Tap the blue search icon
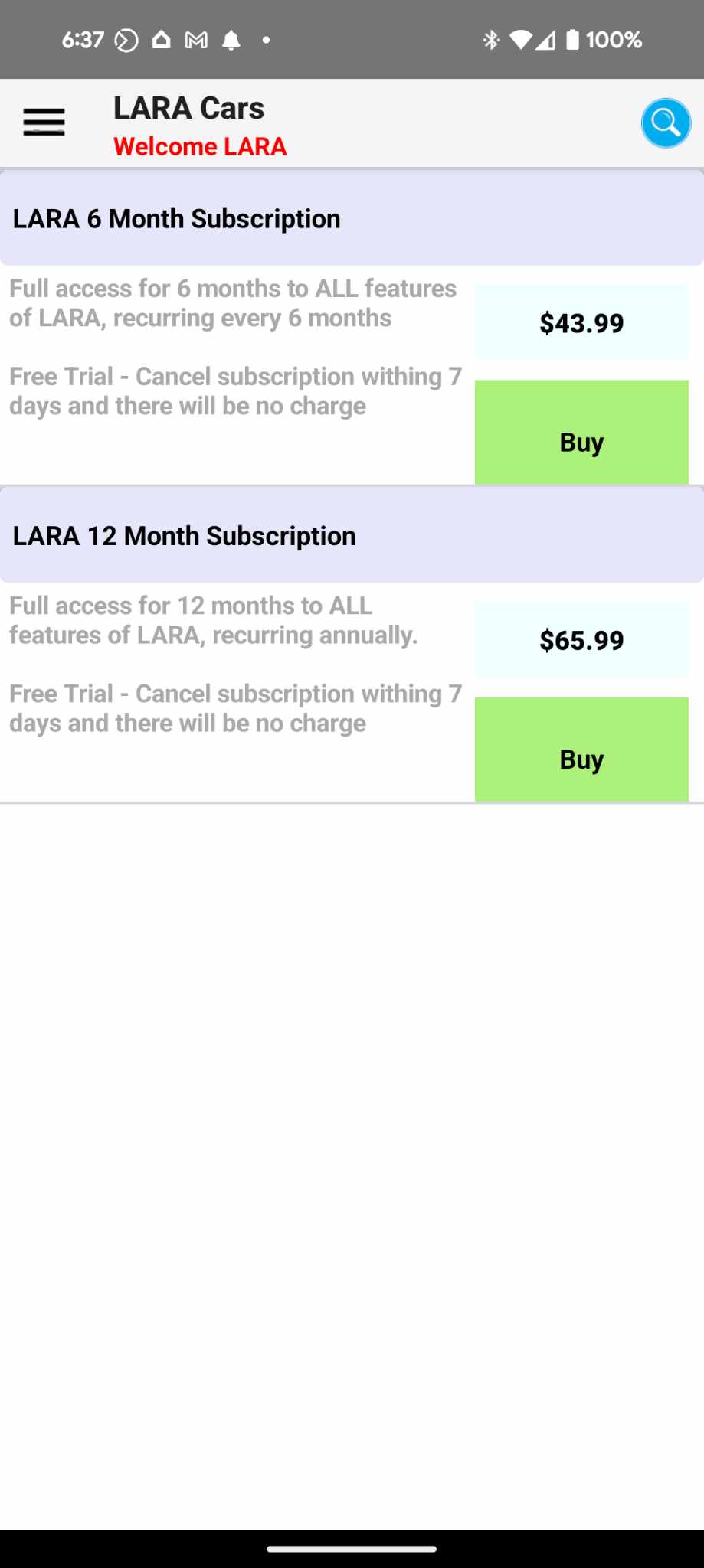This screenshot has height=1568, width=704. pyautogui.click(x=665, y=122)
